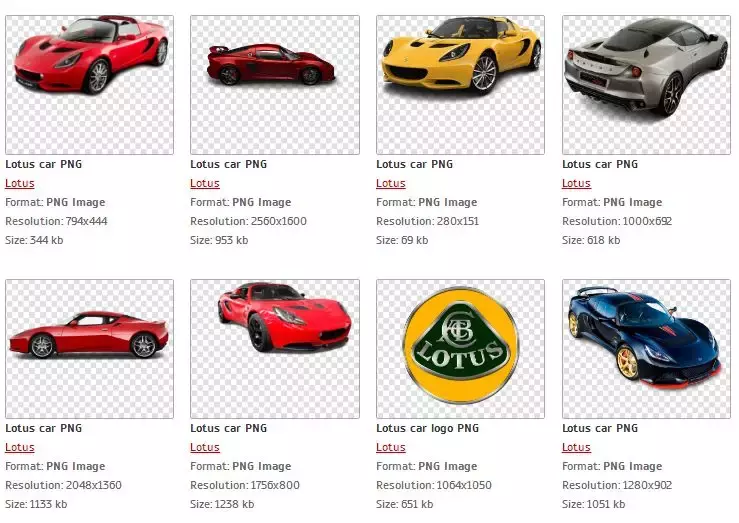Open the blue Lotus with gold wheels
739x523 pixels.
[646, 348]
